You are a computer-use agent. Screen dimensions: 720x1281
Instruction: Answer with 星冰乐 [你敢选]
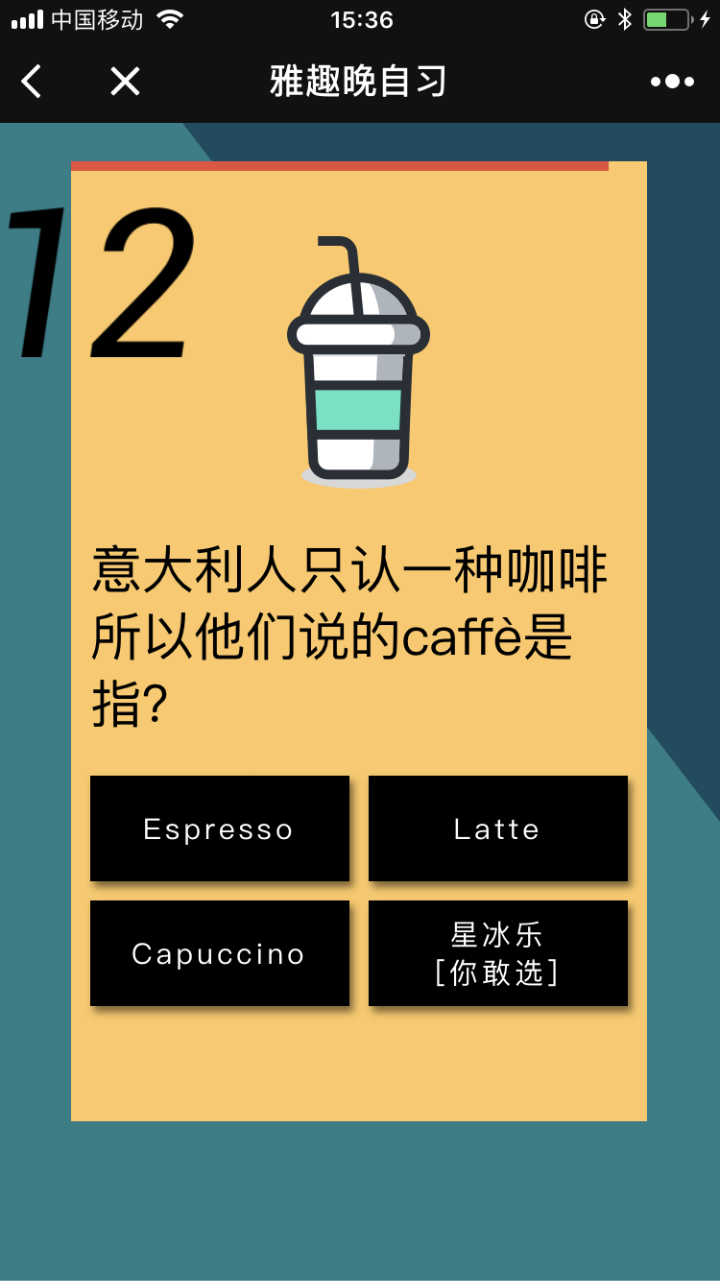[x=497, y=953]
